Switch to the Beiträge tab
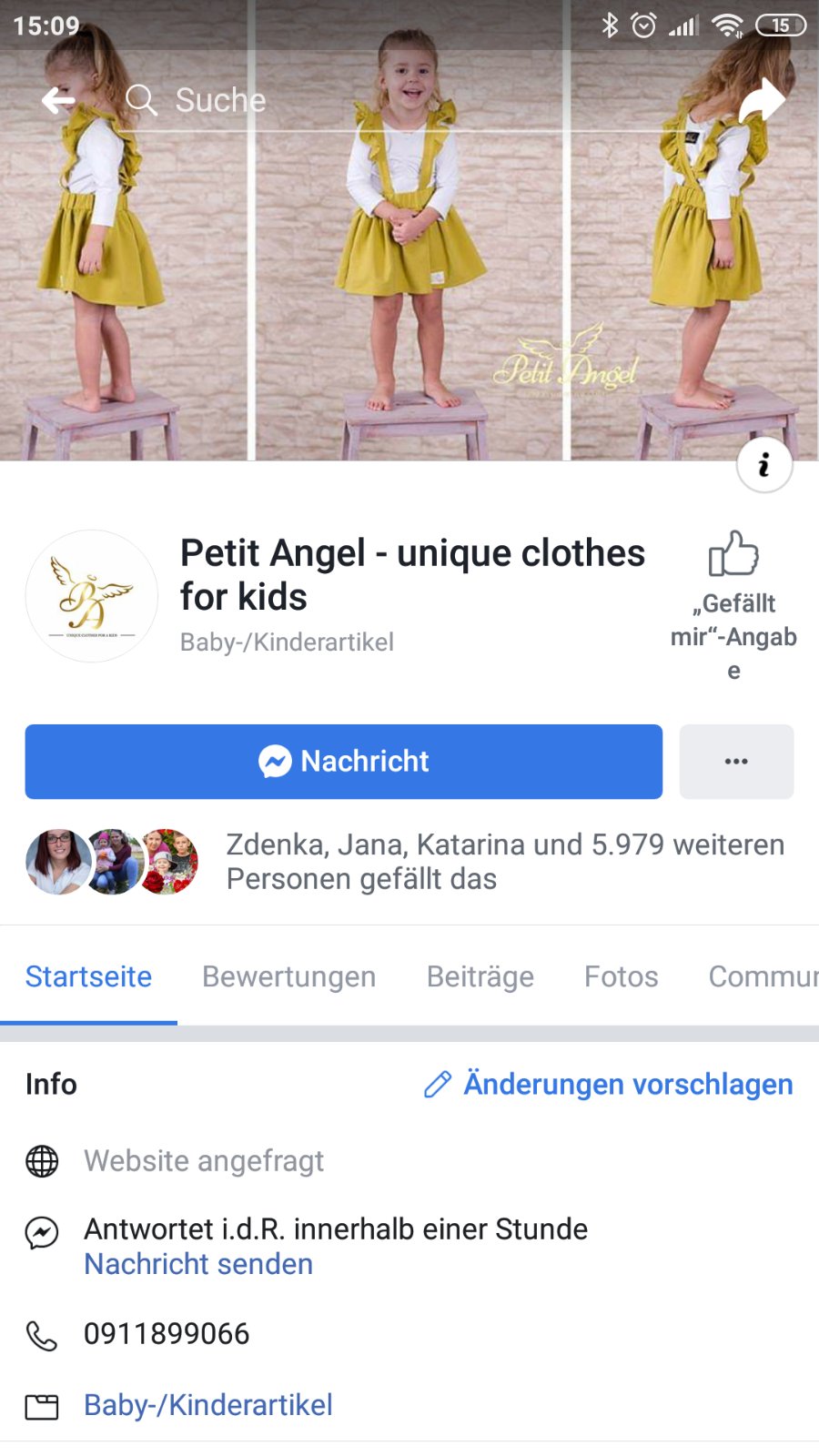This screenshot has width=819, height=1456. (x=480, y=976)
